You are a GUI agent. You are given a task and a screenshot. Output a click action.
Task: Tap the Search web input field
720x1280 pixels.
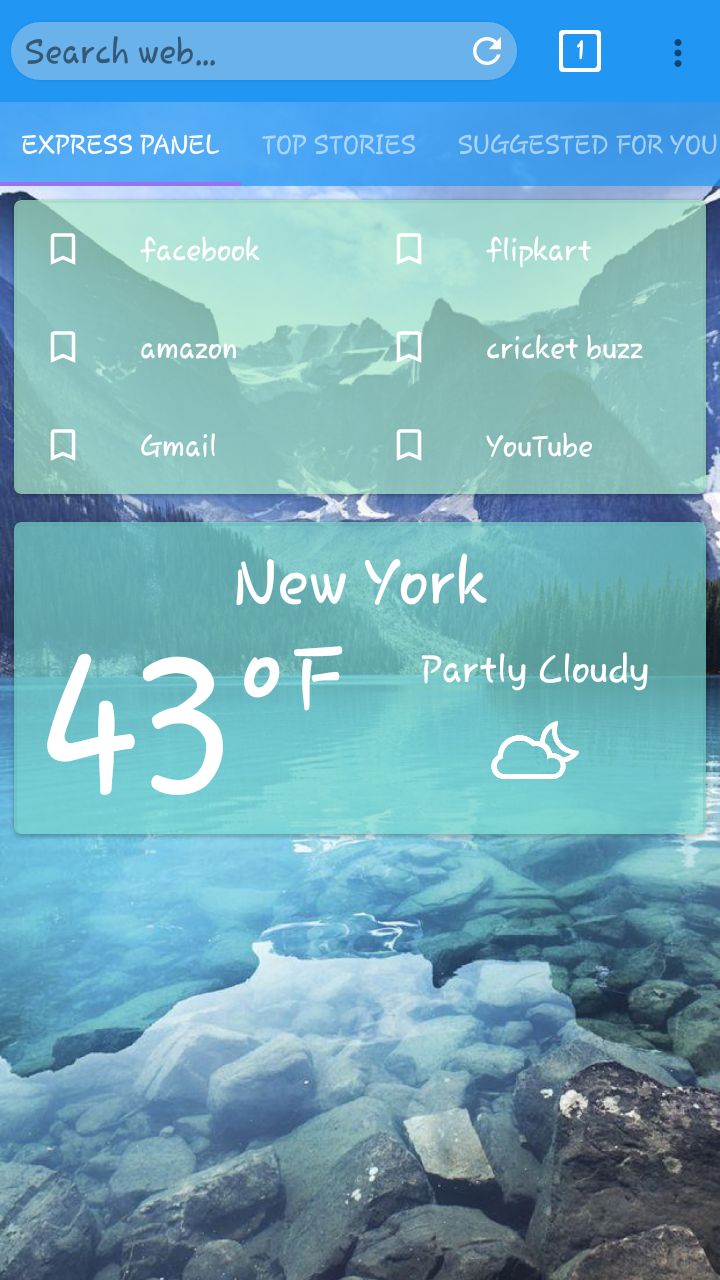200,52
